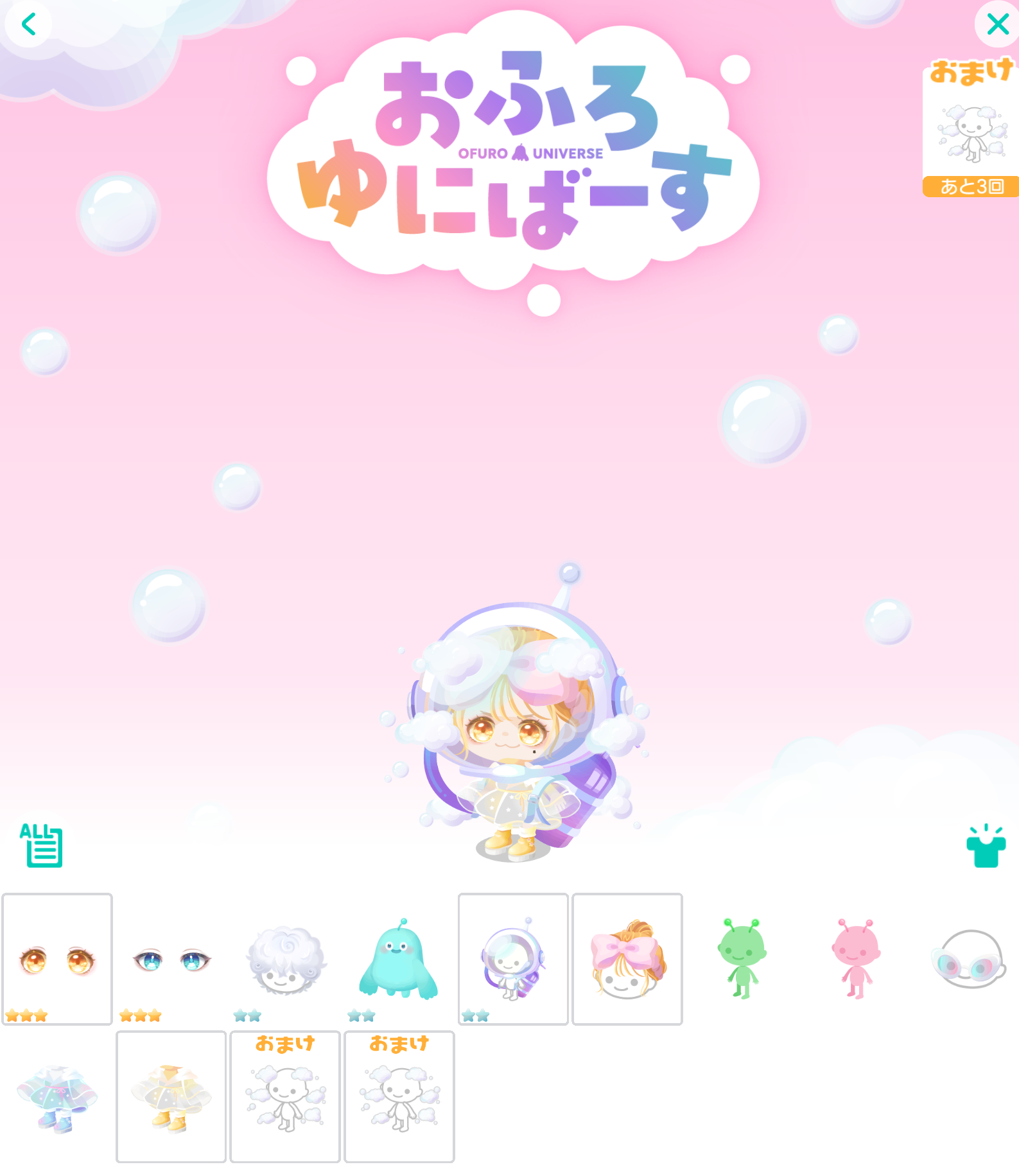The width and height of the screenshot is (1019, 1176).
Task: Choose the pink bow hairstyle item
Action: (x=627, y=959)
